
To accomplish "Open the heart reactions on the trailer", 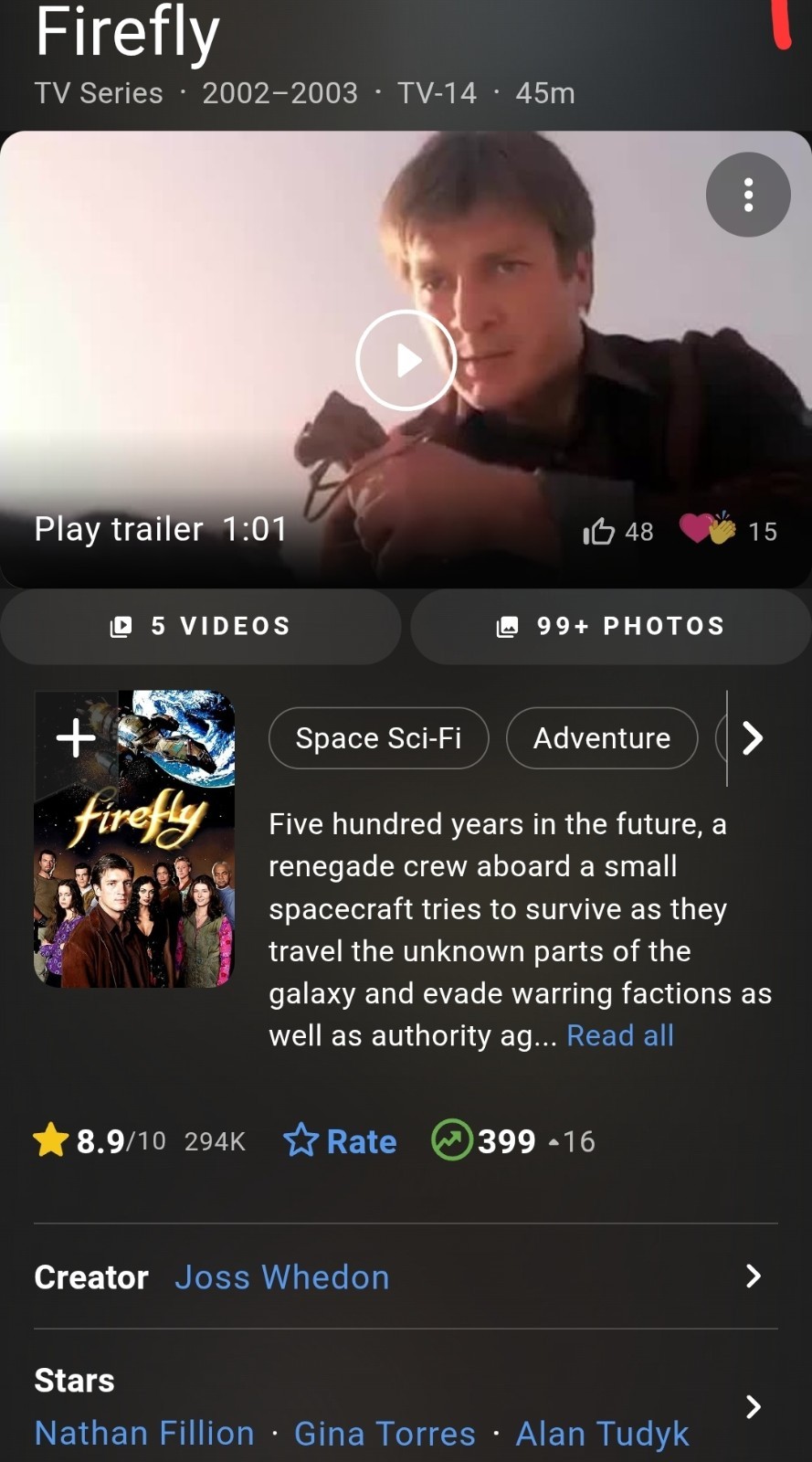I will coord(728,530).
